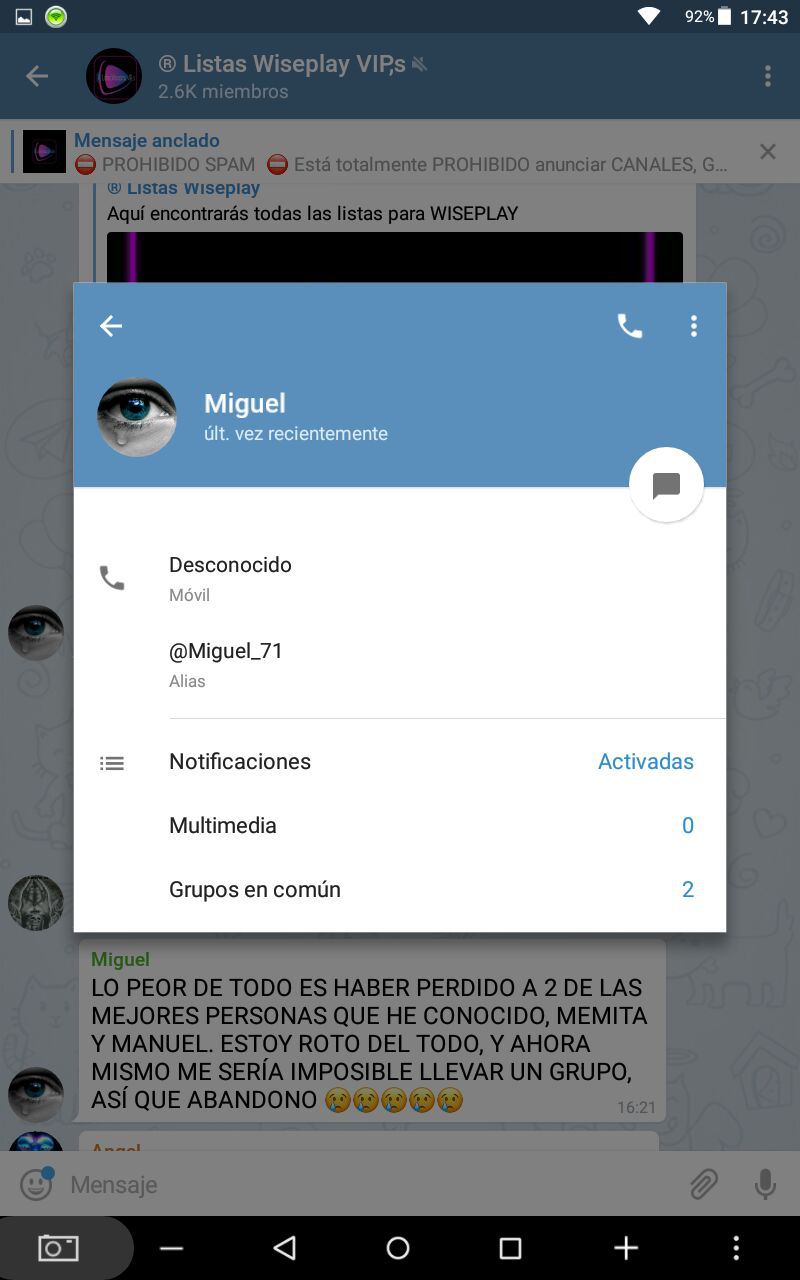This screenshot has height=1280, width=800.
Task: Go back from the Listas Wiseplay chat
Action: coord(37,76)
